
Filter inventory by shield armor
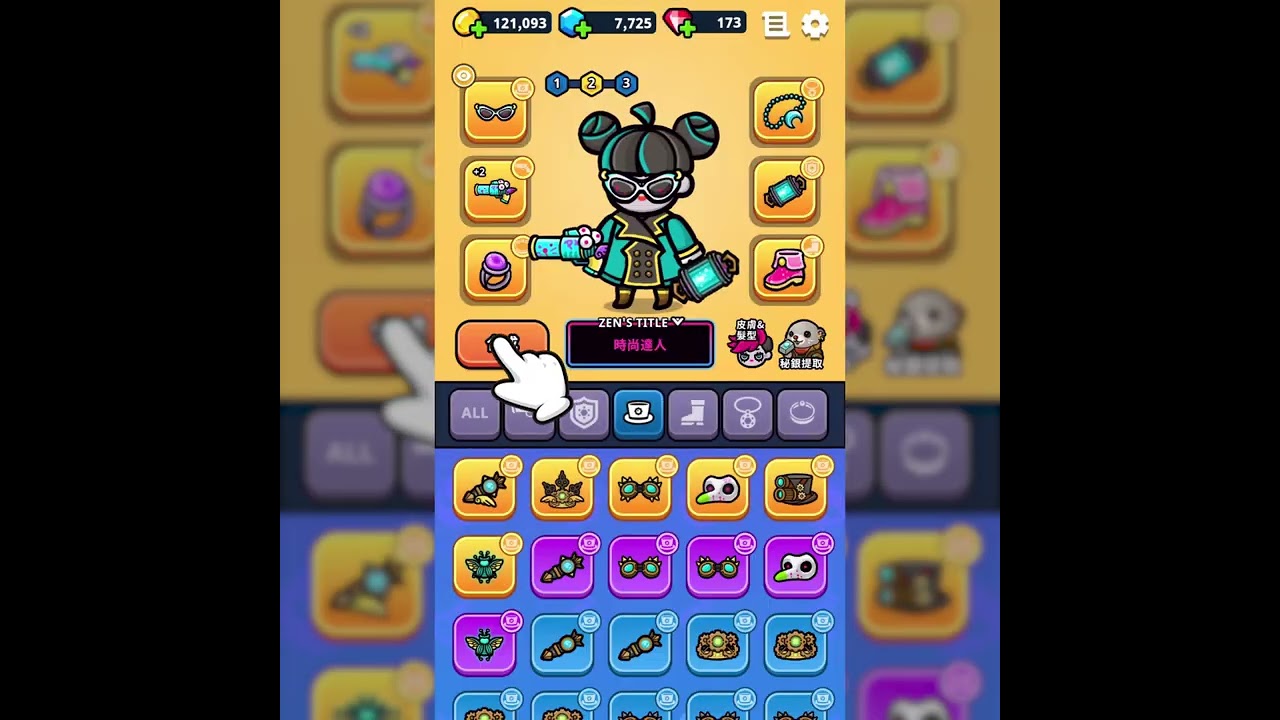click(584, 413)
